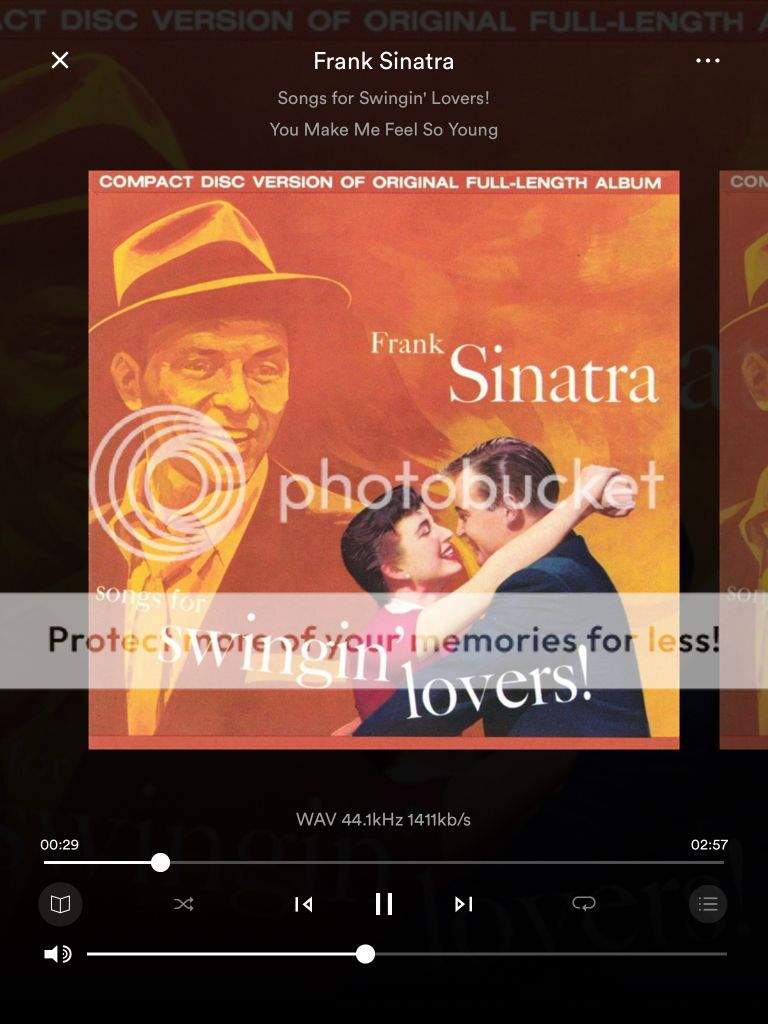Open the three-dot overflow menu
This screenshot has height=1024, width=768.
[x=707, y=61]
